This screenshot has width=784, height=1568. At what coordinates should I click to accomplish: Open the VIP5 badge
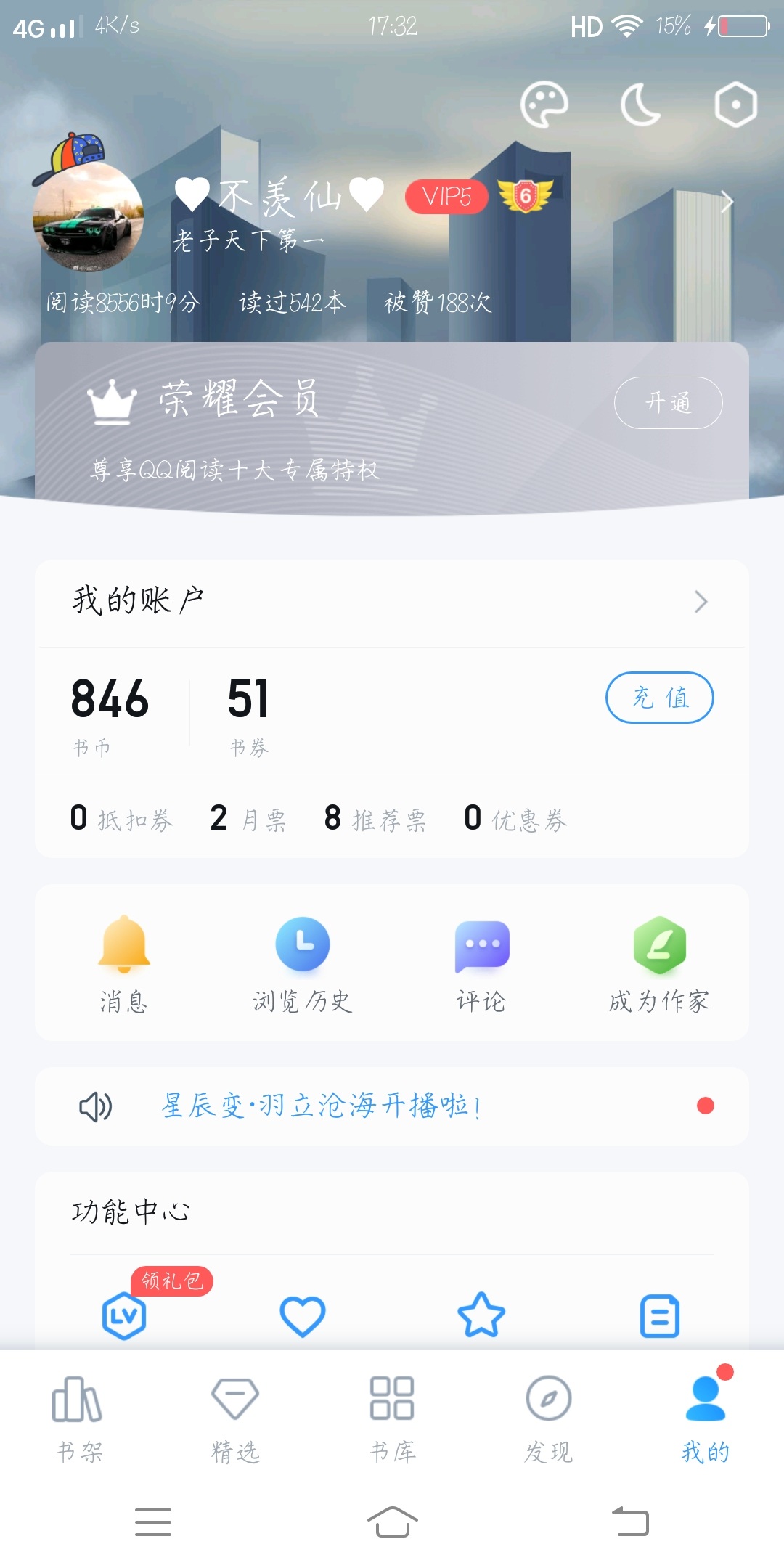click(446, 197)
